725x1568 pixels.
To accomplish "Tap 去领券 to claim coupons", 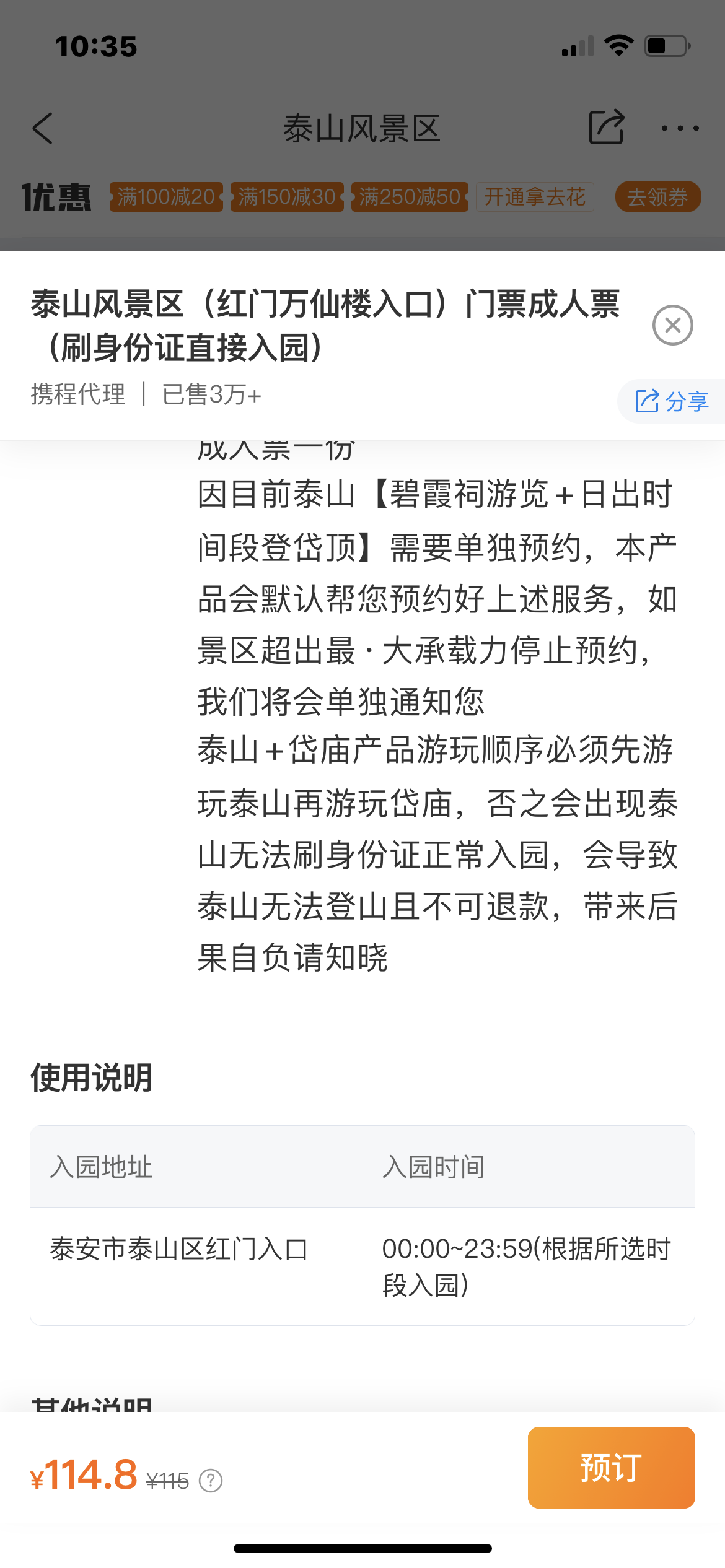I will 657,197.
